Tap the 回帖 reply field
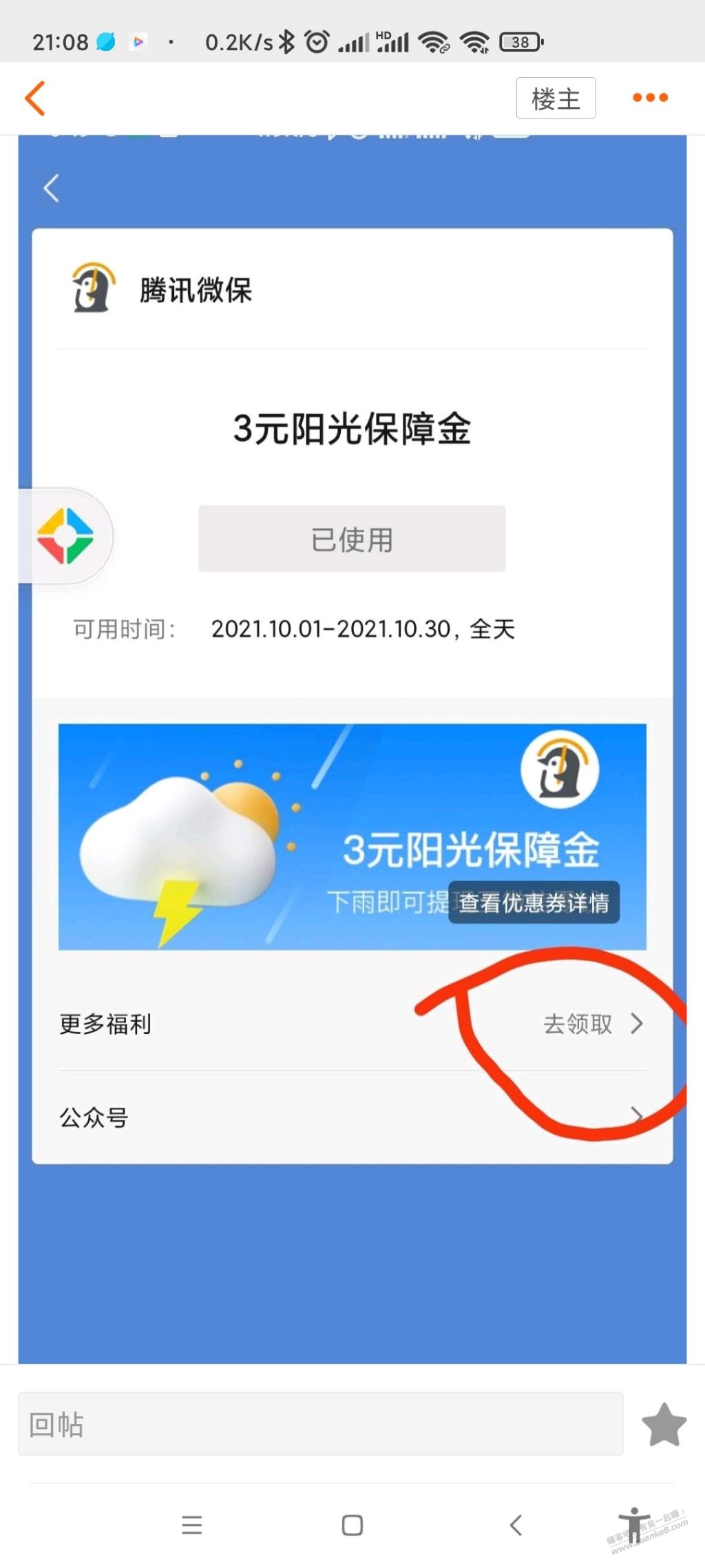This screenshot has height=1568, width=705. pos(320,1424)
